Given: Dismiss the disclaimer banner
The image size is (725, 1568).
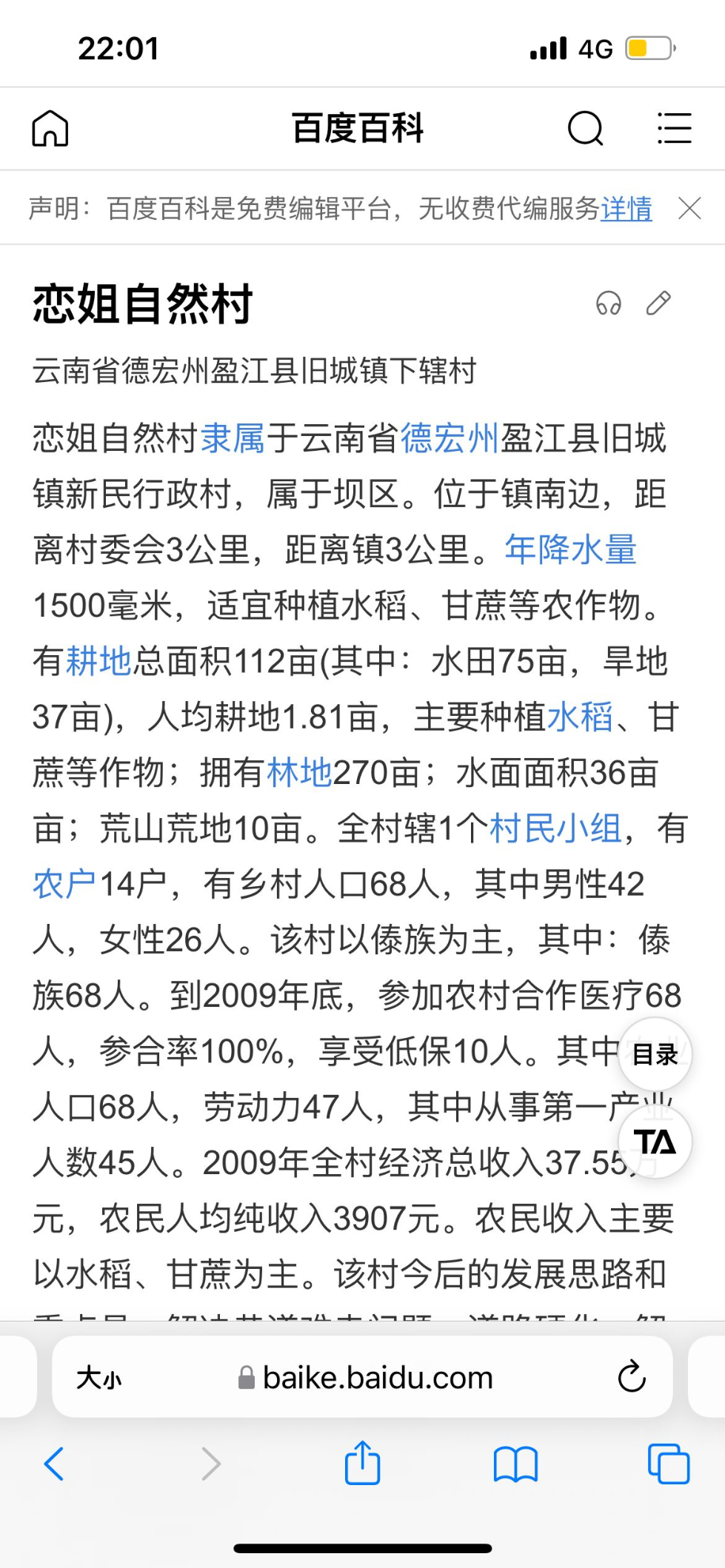Looking at the screenshot, I should coord(689,209).
